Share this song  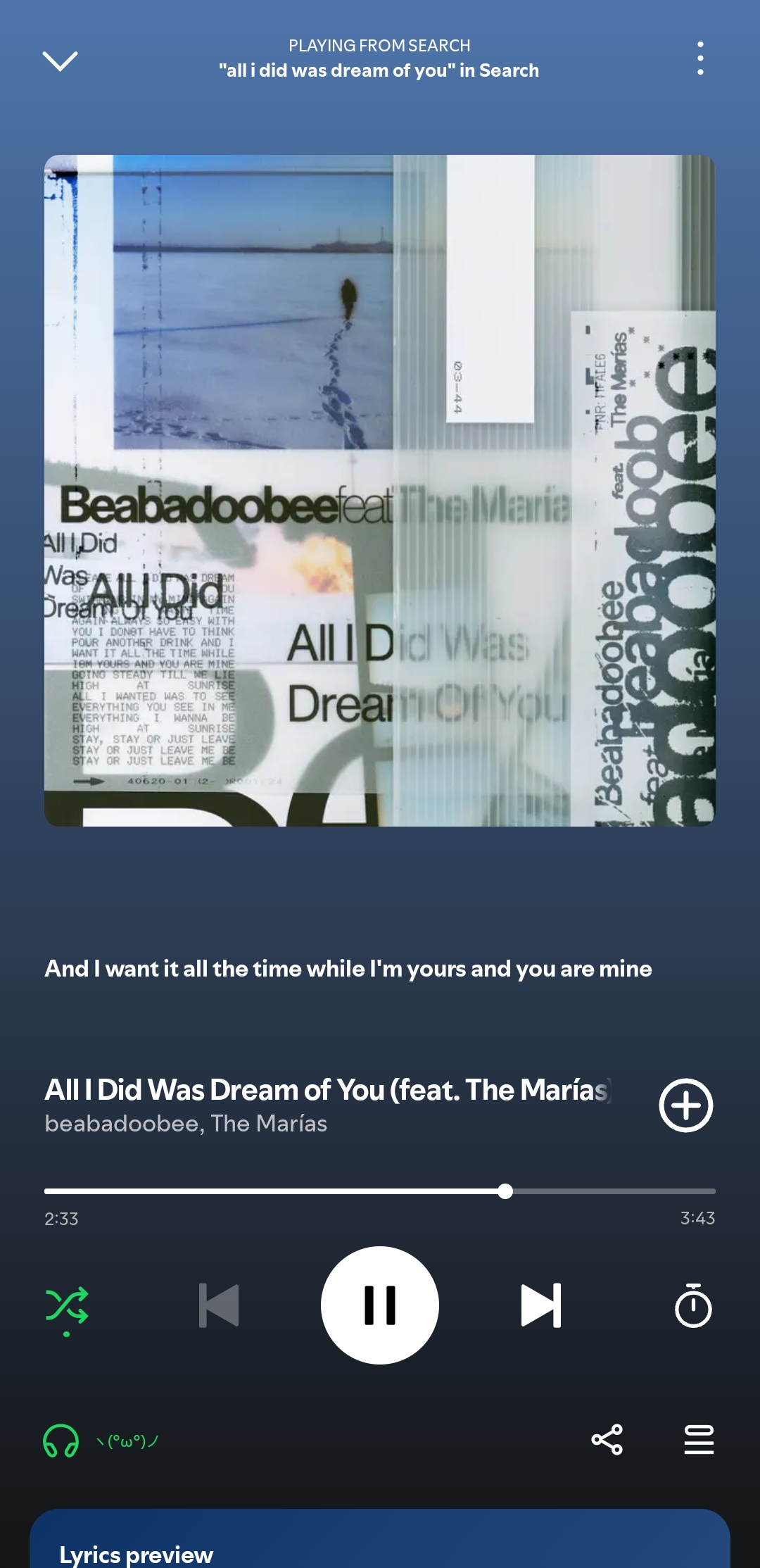(607, 1440)
